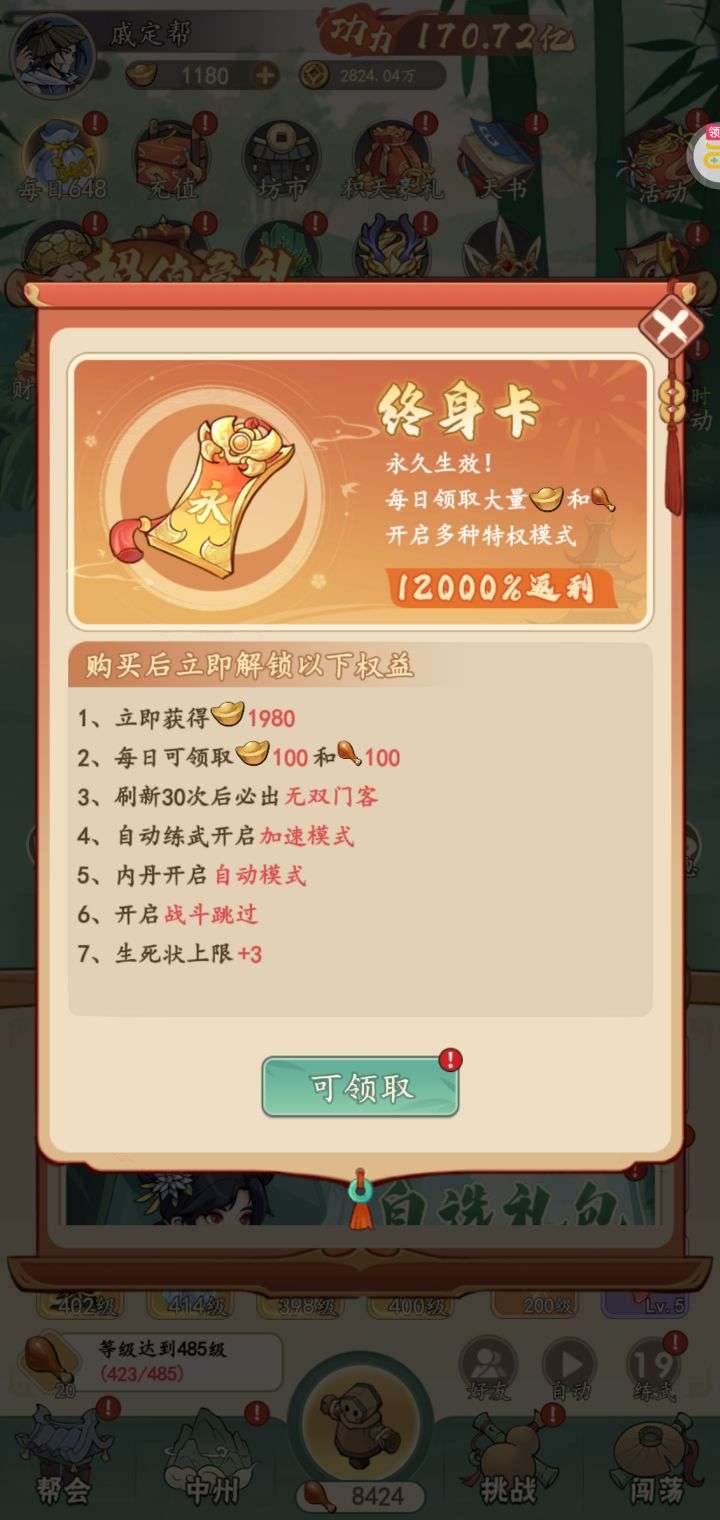The height and width of the screenshot is (1520, 720).
Task: Tap the center training dummy button
Action: (x=360, y=1419)
